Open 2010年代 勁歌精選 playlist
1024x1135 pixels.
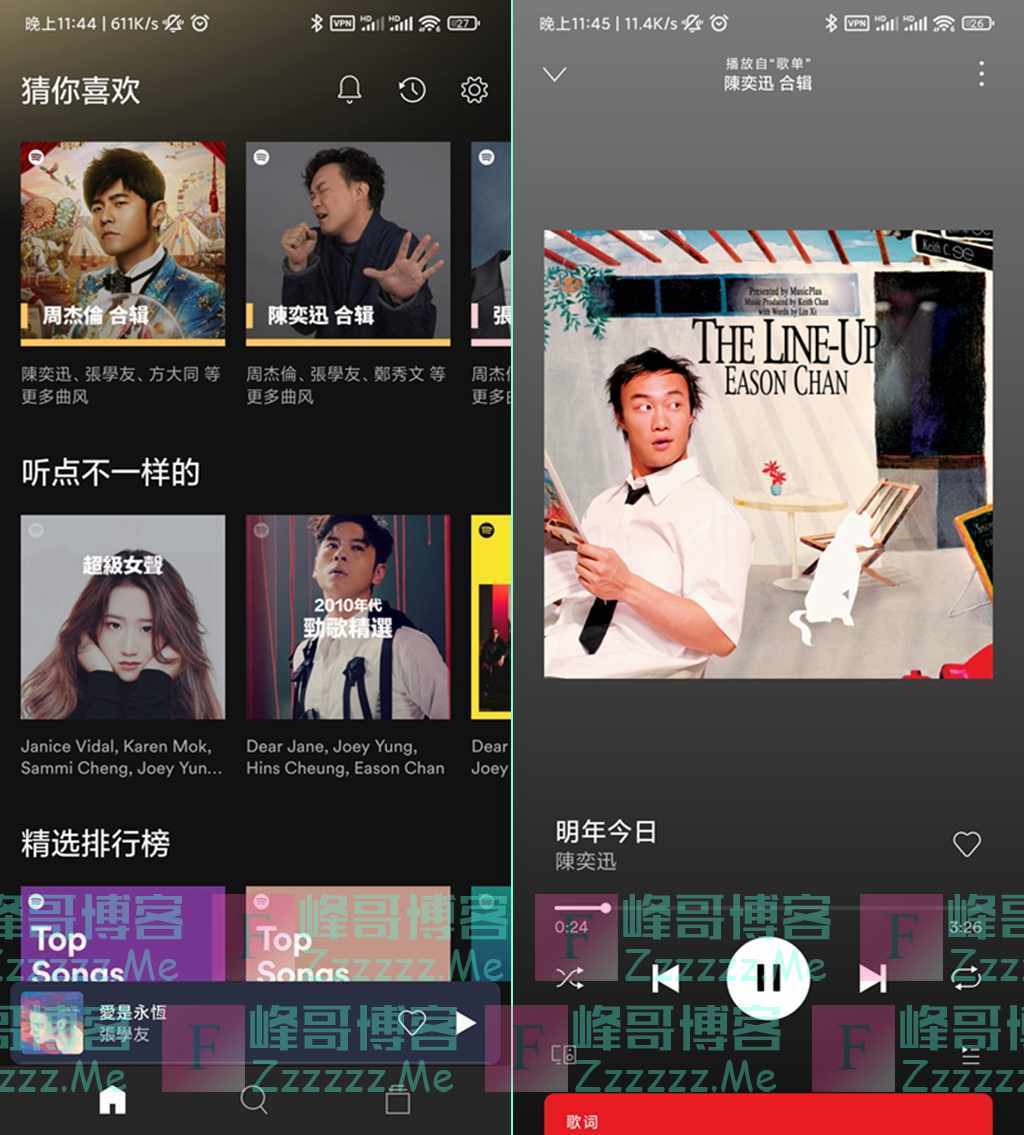pos(348,617)
